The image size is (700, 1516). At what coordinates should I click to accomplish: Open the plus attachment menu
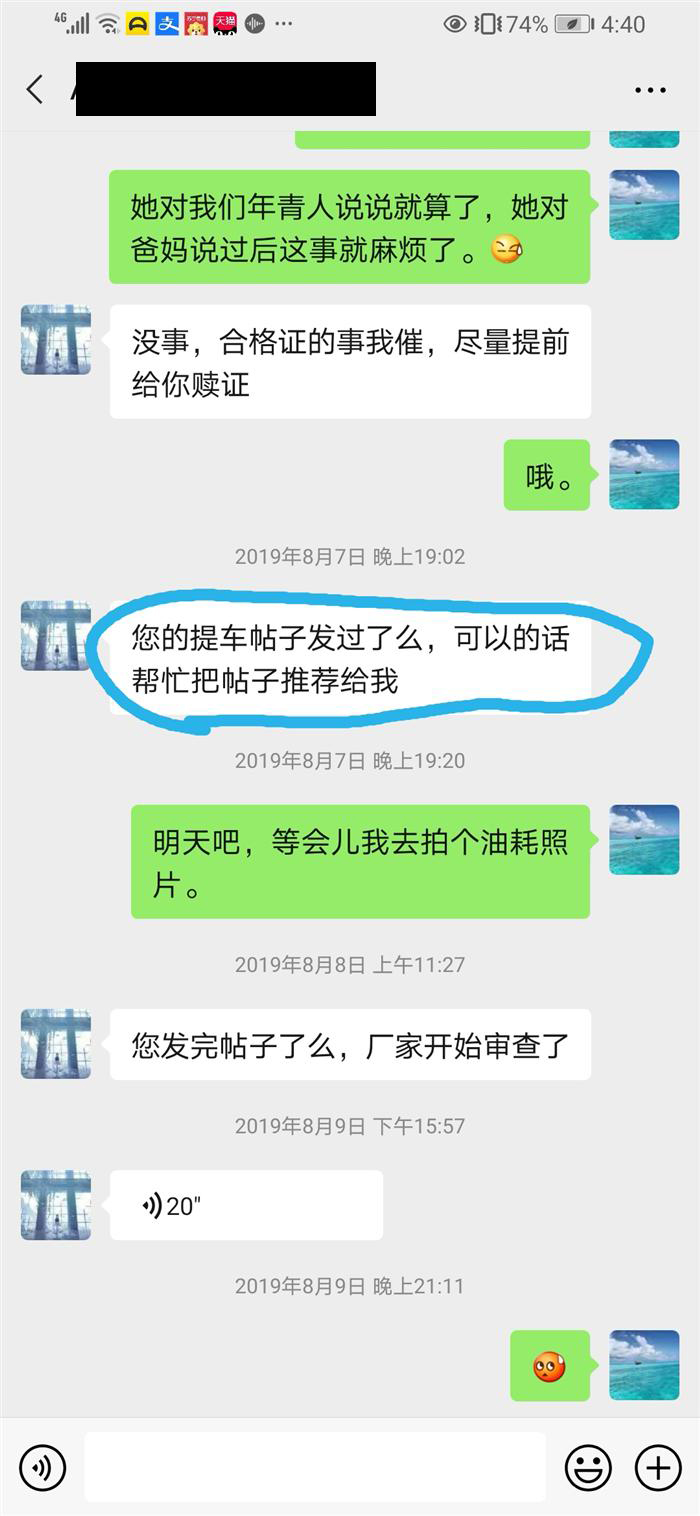click(x=658, y=1467)
